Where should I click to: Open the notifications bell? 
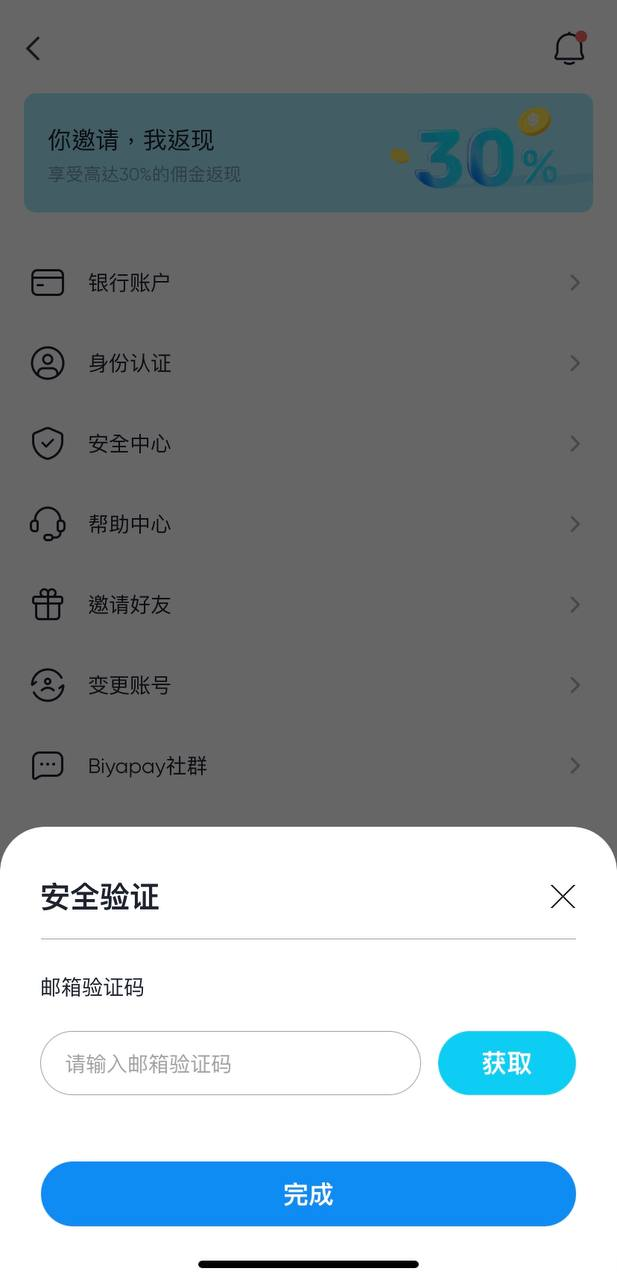tap(569, 48)
